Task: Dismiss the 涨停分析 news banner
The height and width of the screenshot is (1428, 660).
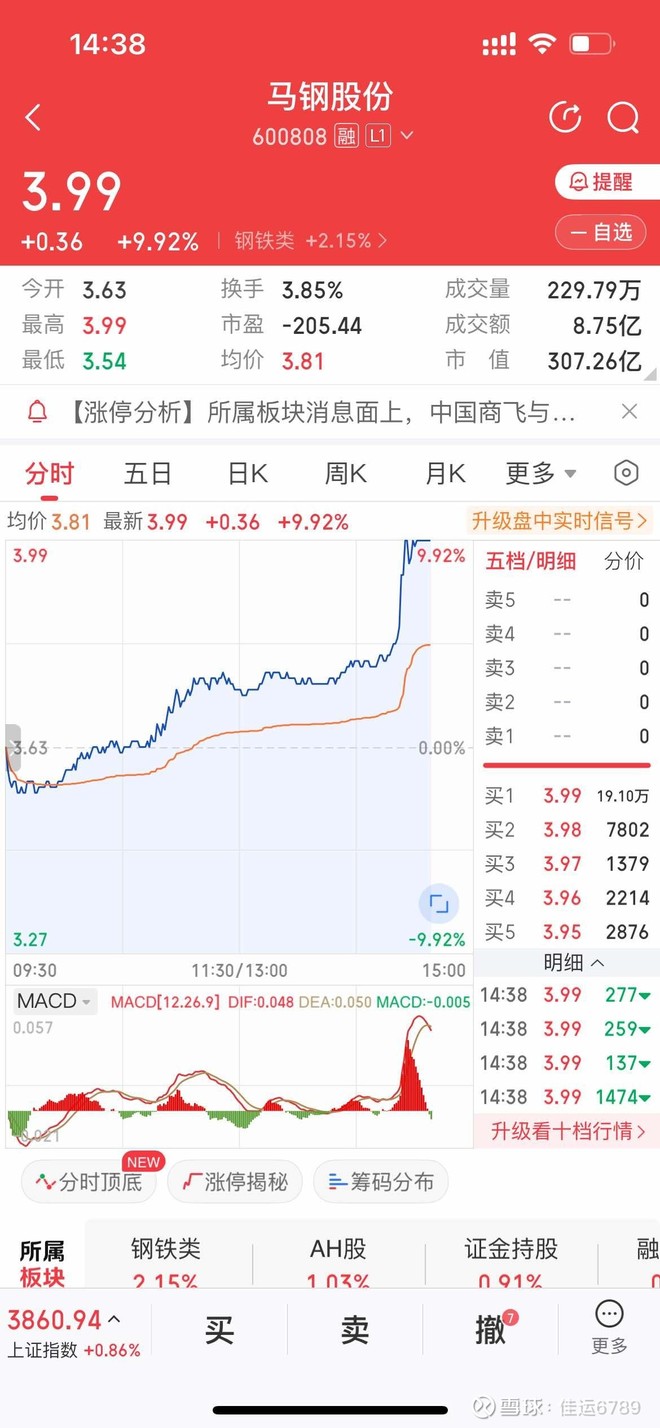Action: click(x=629, y=411)
